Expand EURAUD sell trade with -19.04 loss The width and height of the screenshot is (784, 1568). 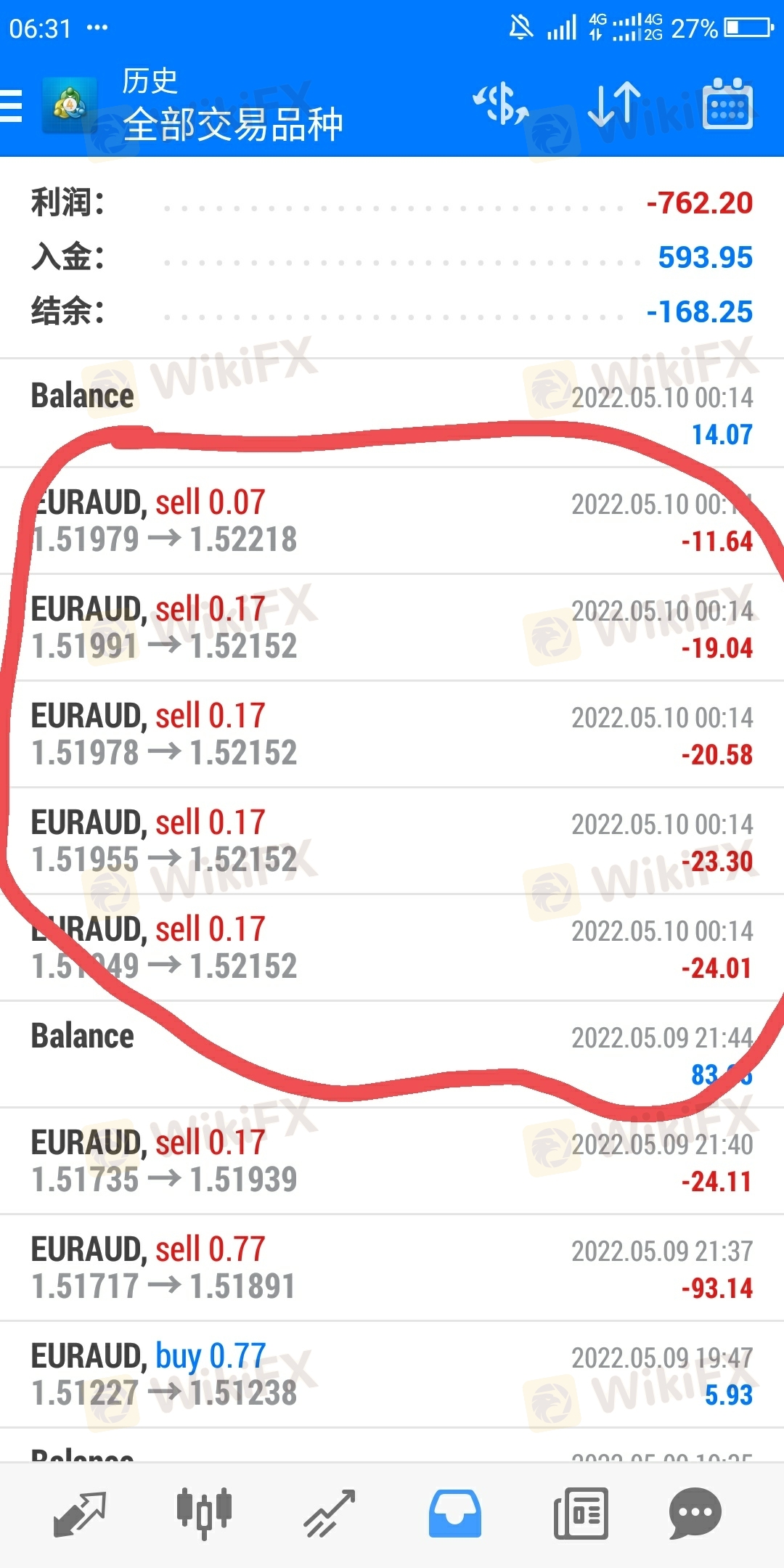[392, 627]
